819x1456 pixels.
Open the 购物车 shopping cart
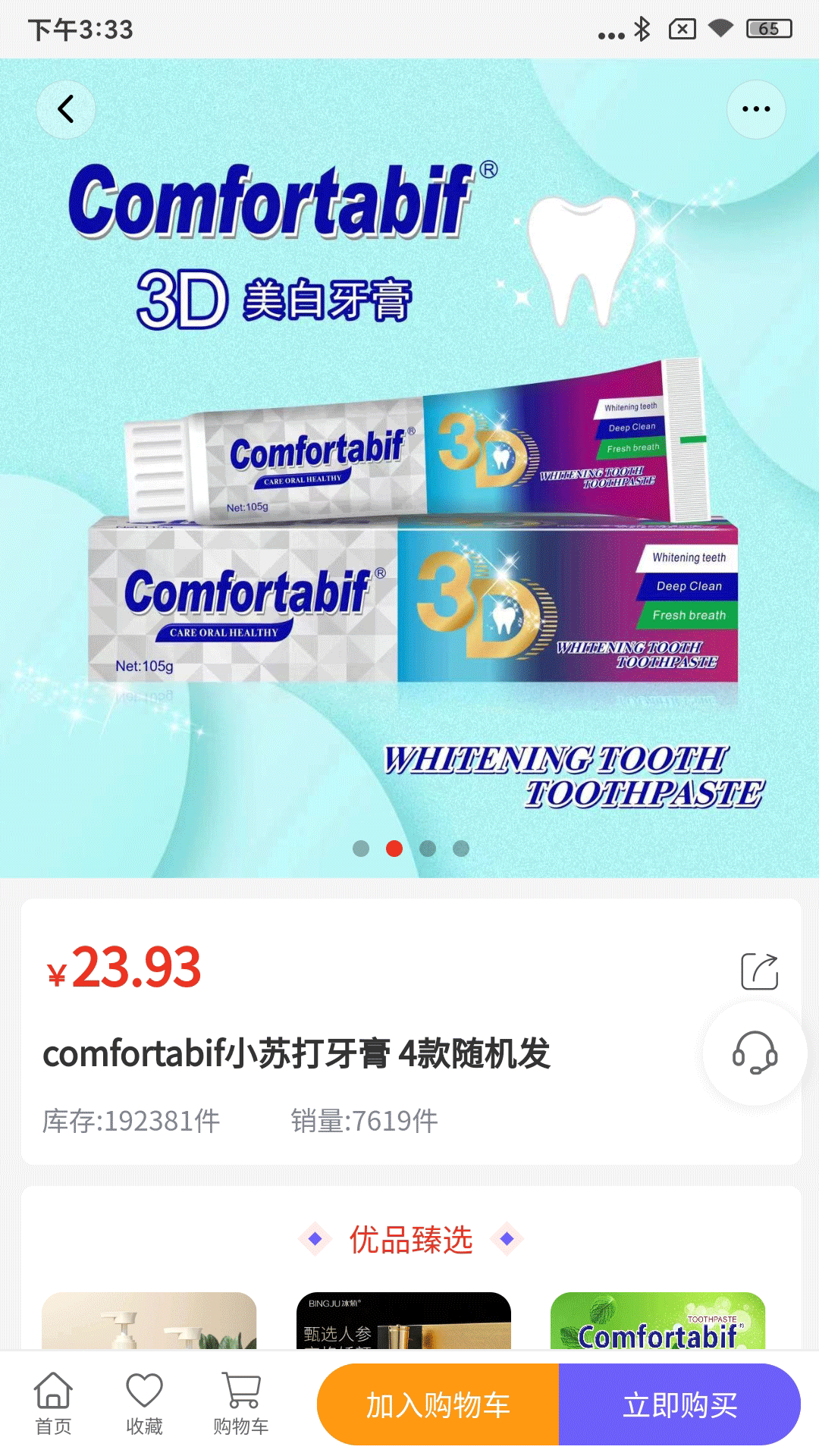click(241, 1404)
